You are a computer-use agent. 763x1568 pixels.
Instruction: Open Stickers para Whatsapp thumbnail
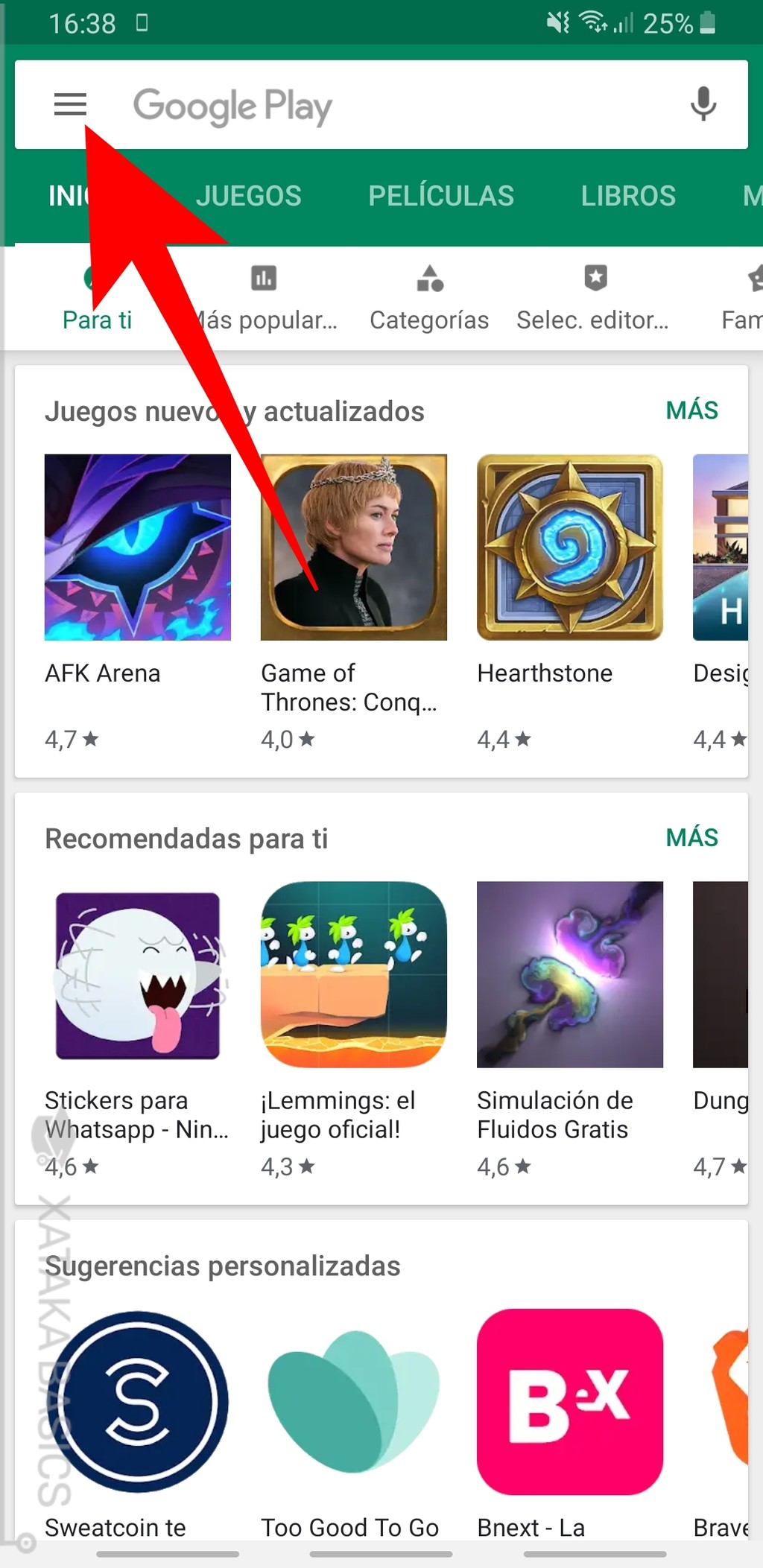138,974
